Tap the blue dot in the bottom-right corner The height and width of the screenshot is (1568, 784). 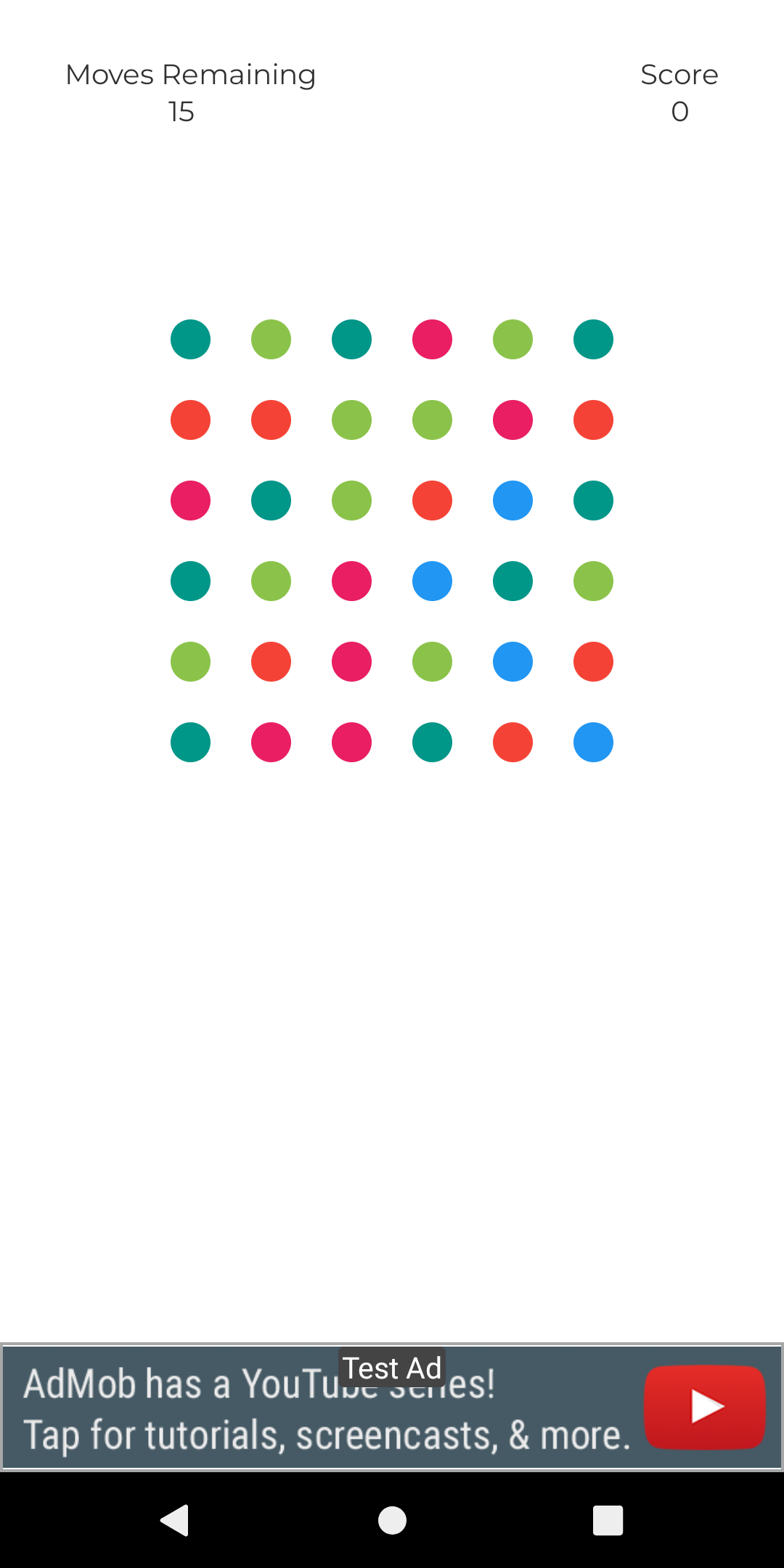(x=592, y=741)
